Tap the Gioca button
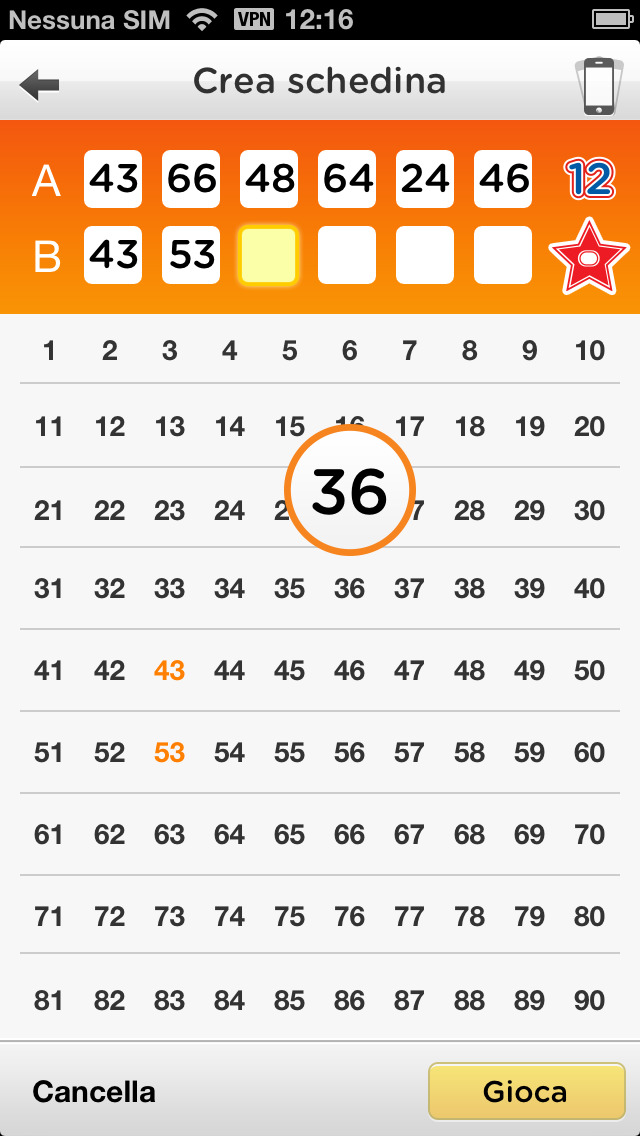 (526, 1091)
